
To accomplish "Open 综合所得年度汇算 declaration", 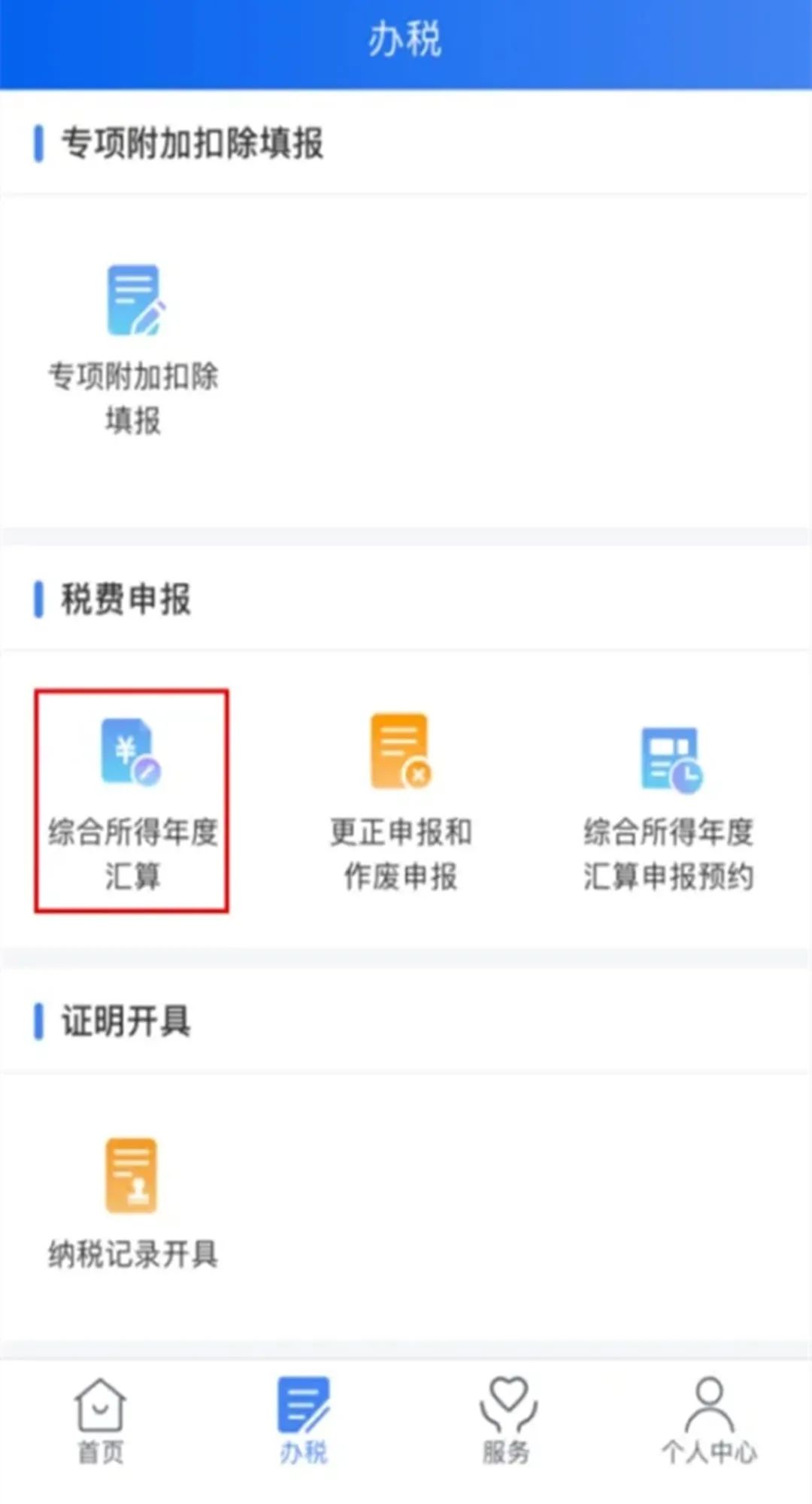I will (132, 802).
